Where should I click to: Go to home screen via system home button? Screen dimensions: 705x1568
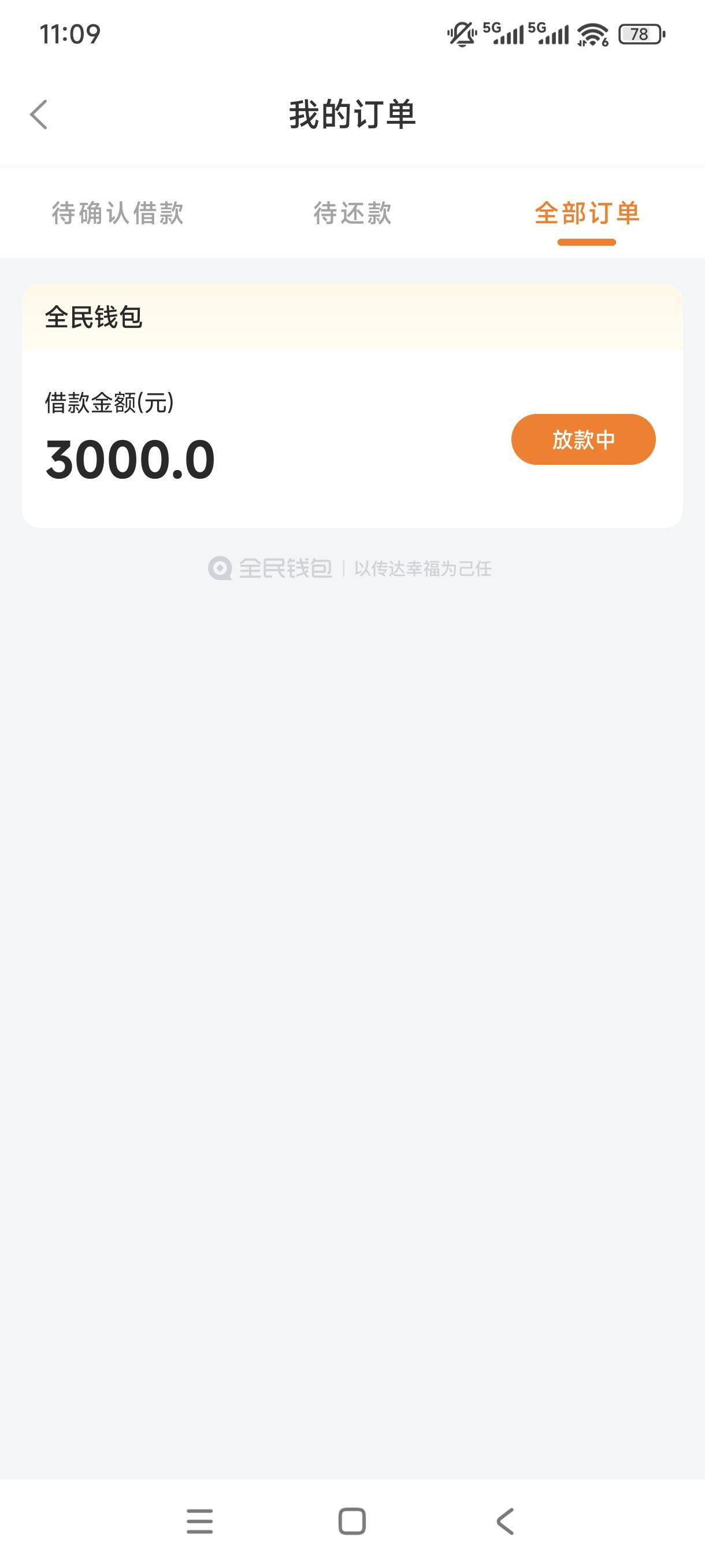[x=352, y=1521]
